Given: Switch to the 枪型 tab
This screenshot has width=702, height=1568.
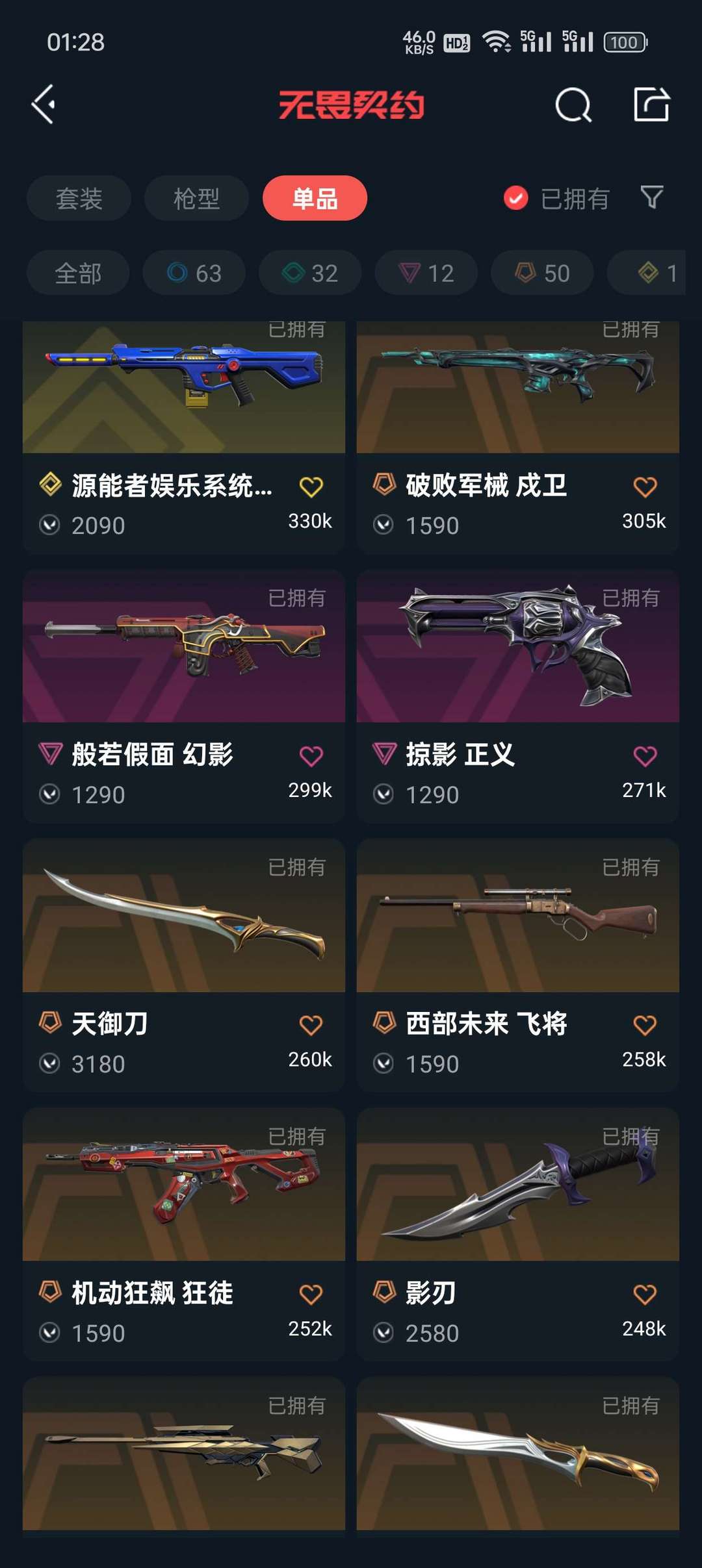Looking at the screenshot, I should click(x=196, y=198).
